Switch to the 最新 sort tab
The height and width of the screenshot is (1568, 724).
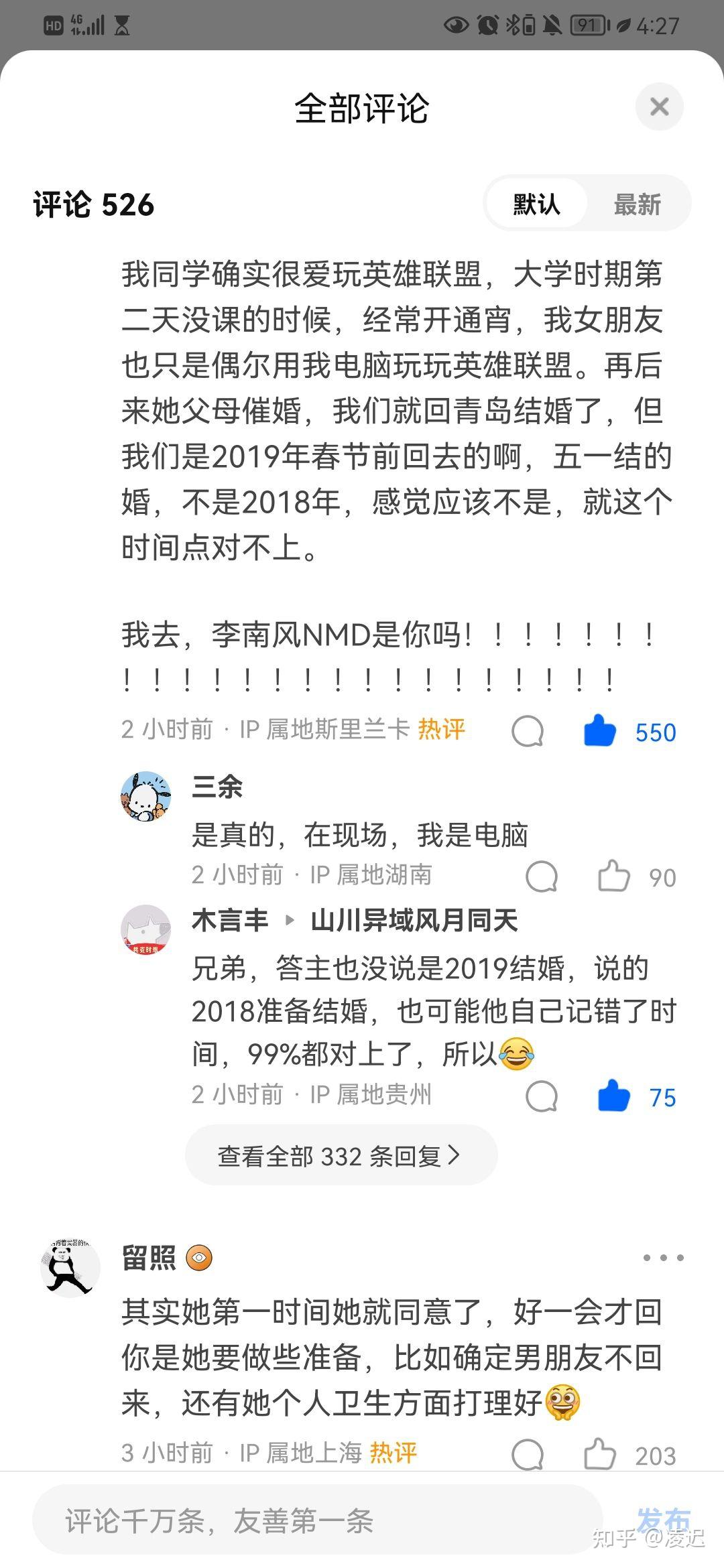click(x=637, y=204)
